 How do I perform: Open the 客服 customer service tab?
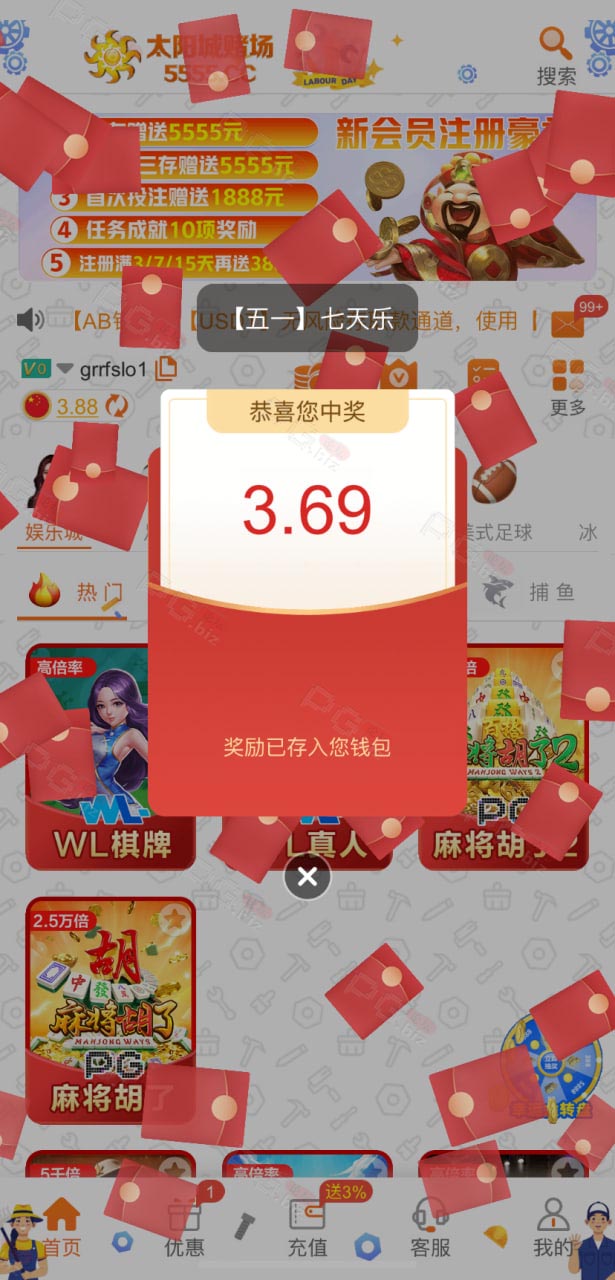pyautogui.click(x=430, y=1227)
